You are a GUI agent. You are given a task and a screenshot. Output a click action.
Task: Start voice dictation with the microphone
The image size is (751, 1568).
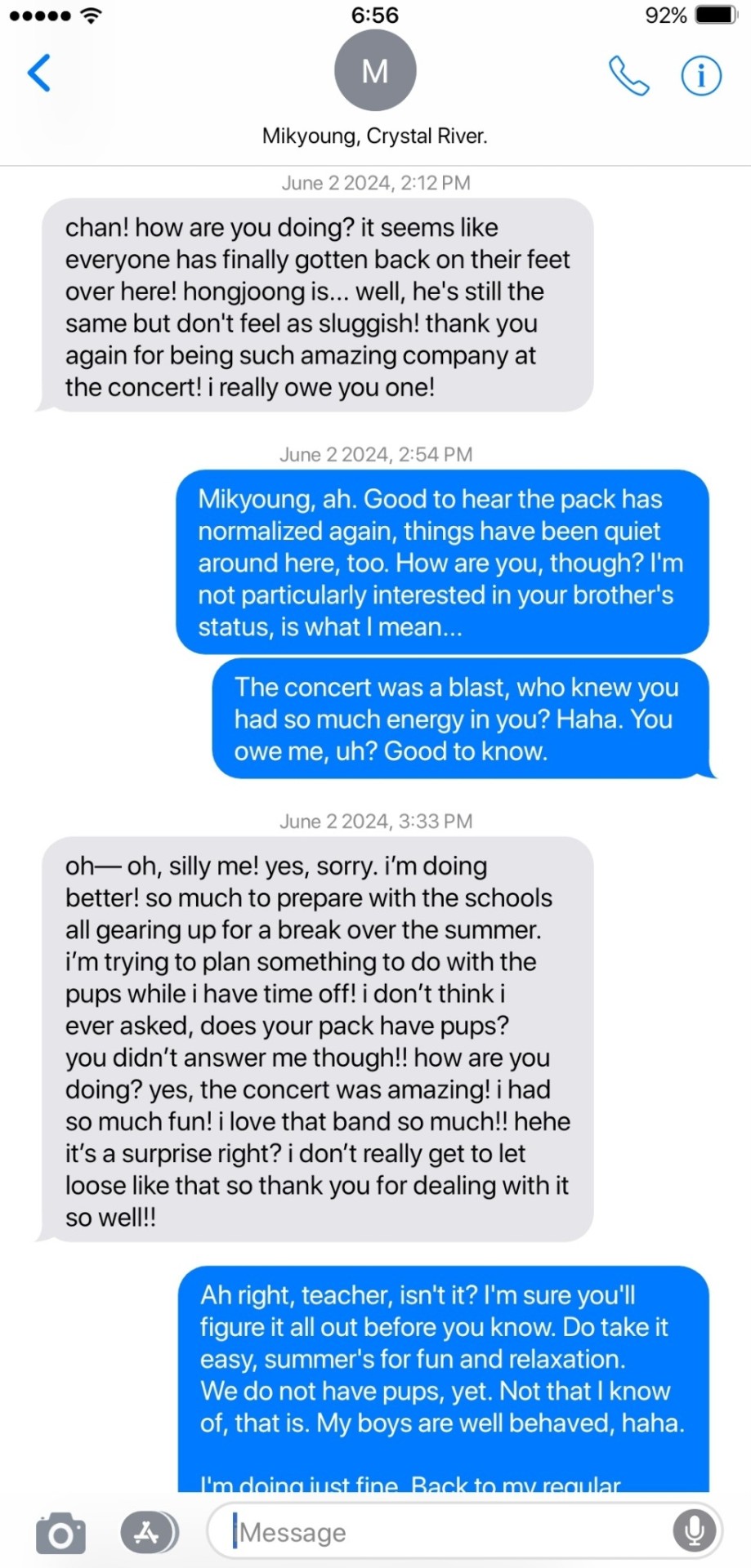(694, 1531)
